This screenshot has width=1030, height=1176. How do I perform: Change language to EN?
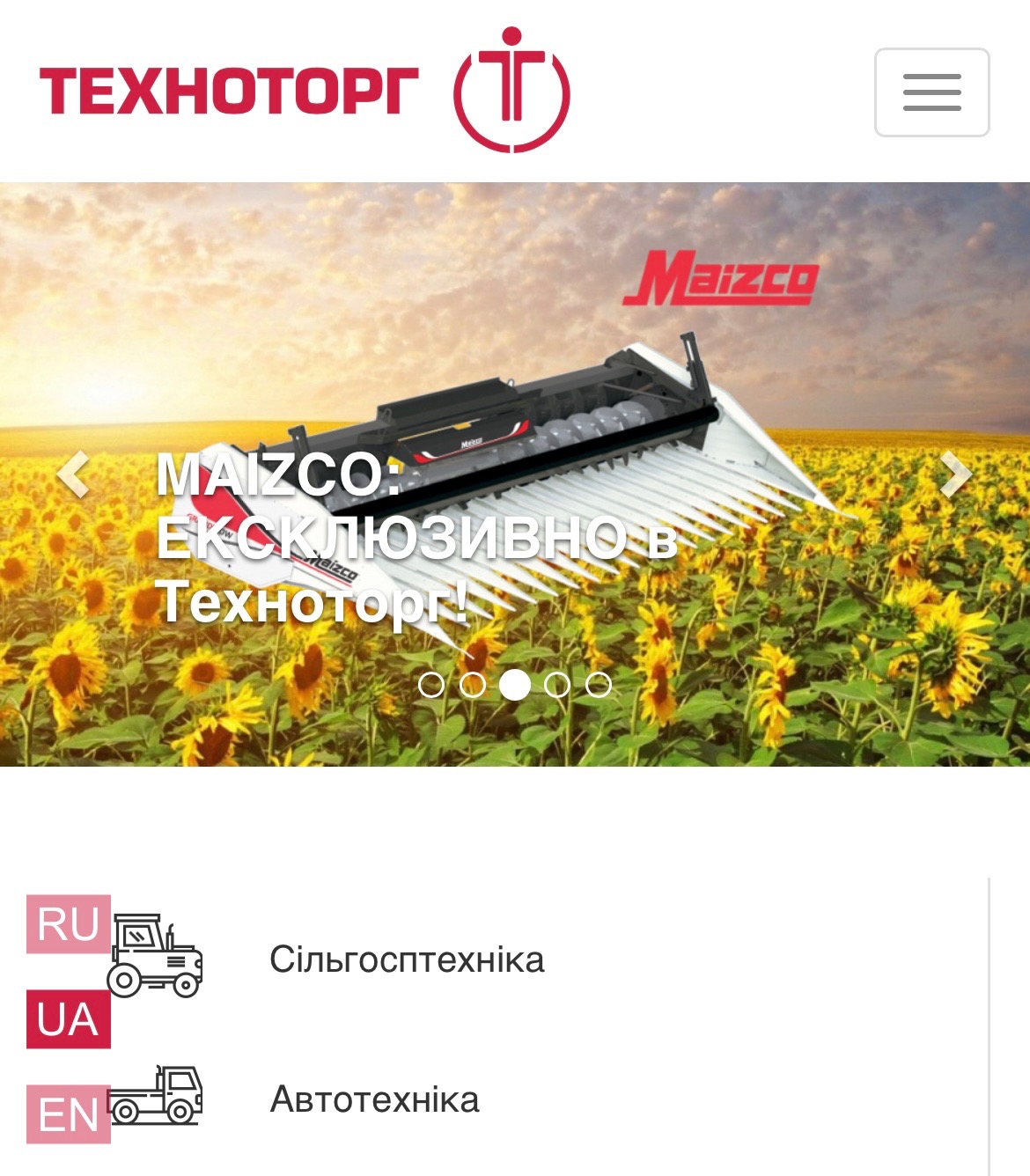tap(69, 1114)
